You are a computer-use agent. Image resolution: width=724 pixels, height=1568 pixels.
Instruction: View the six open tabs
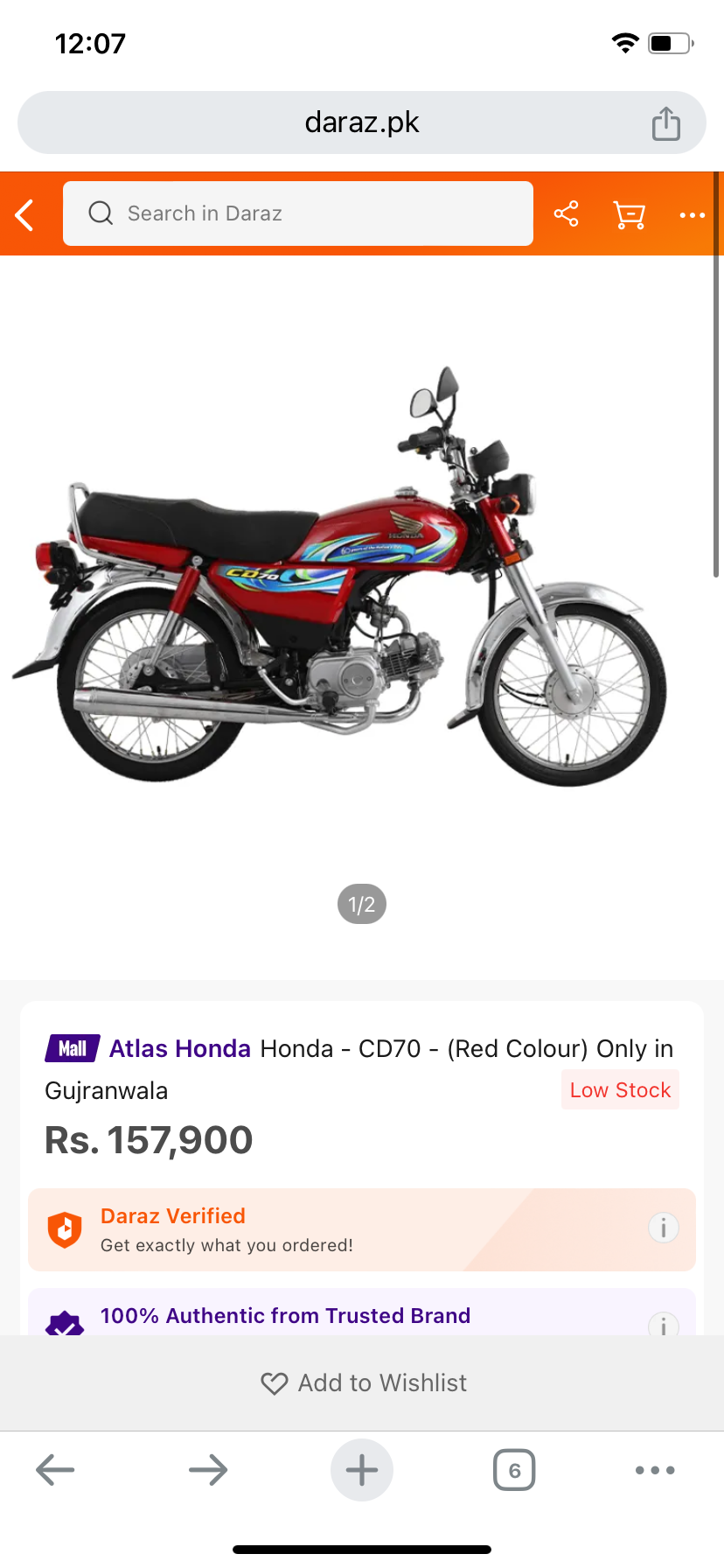tap(514, 1470)
